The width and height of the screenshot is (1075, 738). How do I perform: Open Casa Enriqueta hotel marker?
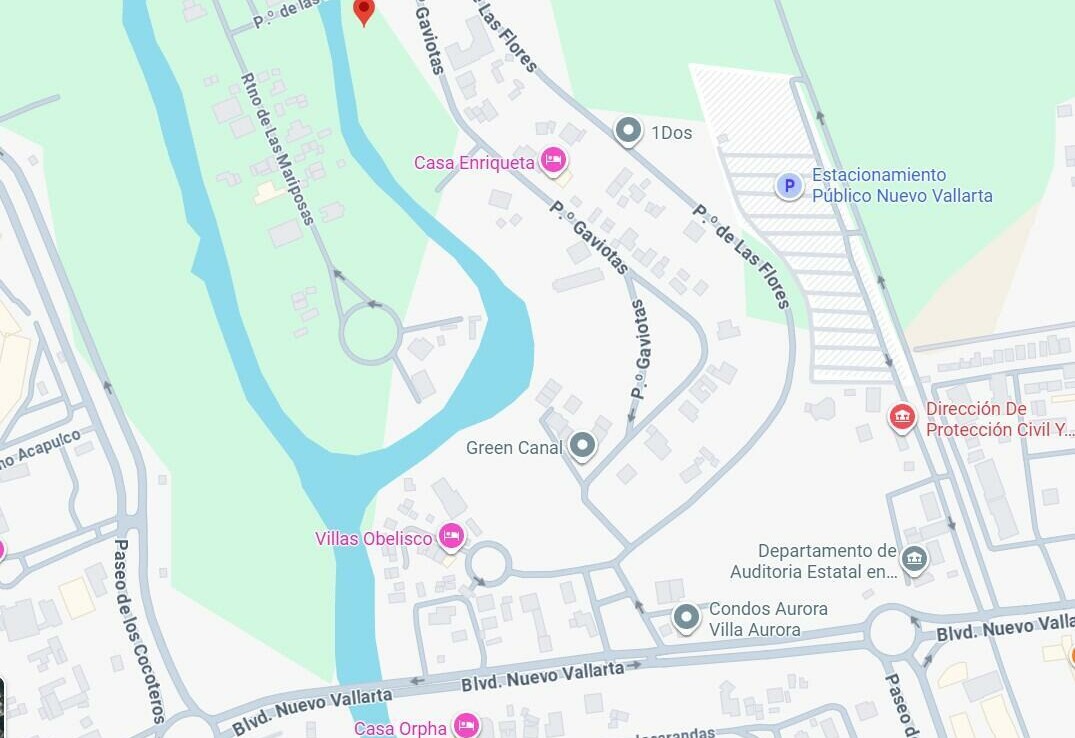[553, 160]
